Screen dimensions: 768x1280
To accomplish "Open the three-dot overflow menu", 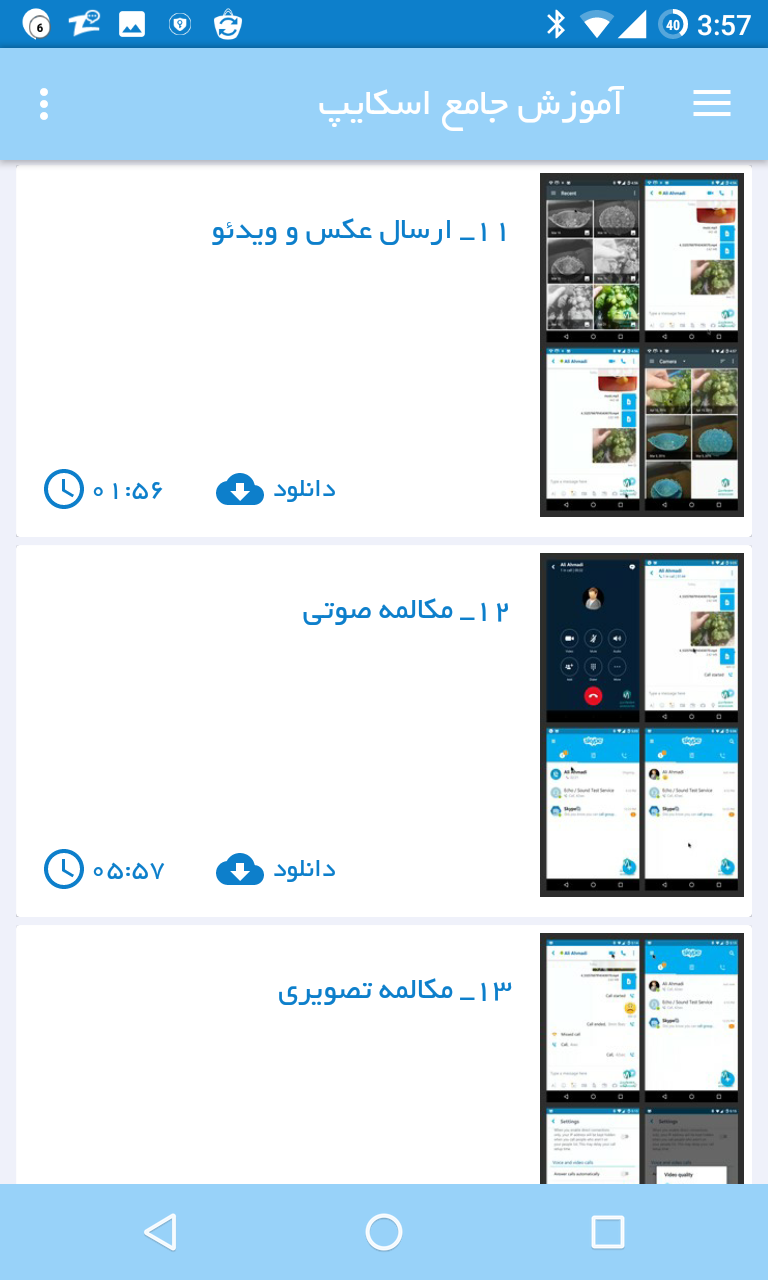I will (x=44, y=103).
